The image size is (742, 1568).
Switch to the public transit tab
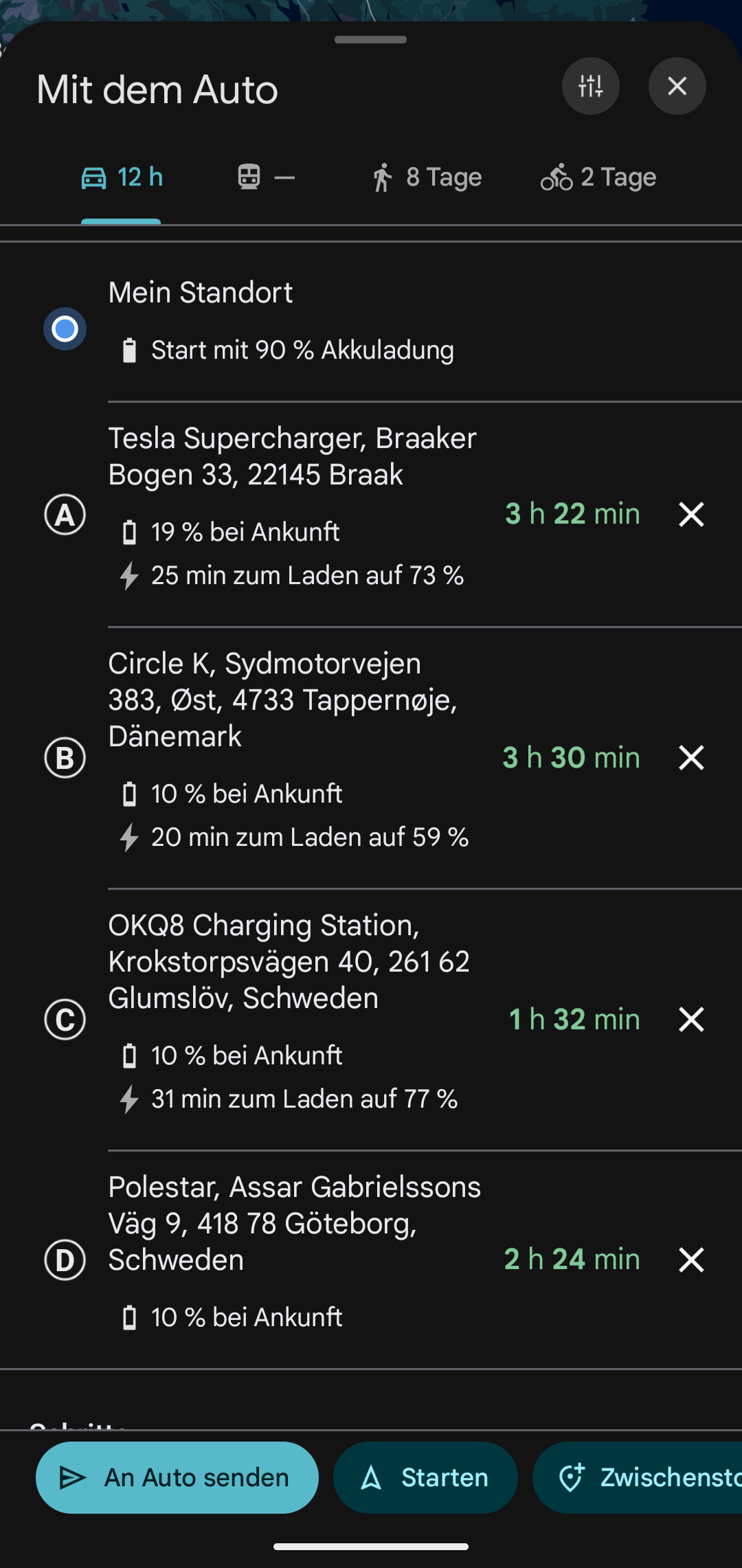pos(267,177)
